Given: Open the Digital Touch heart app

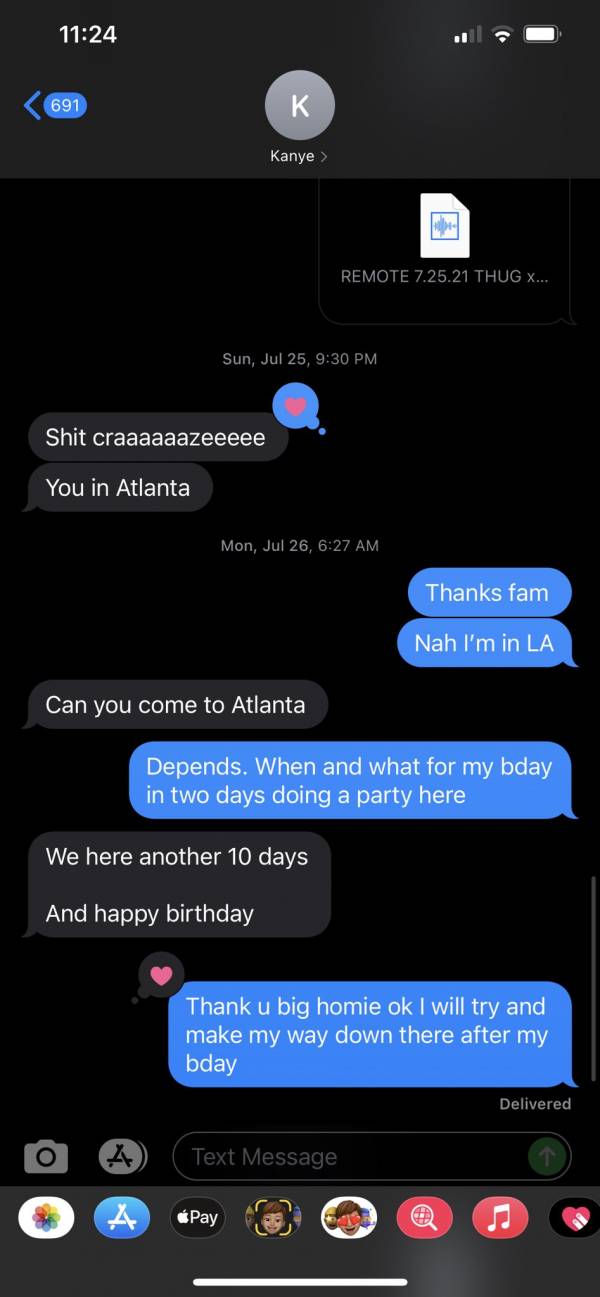Looking at the screenshot, I should tap(575, 1217).
